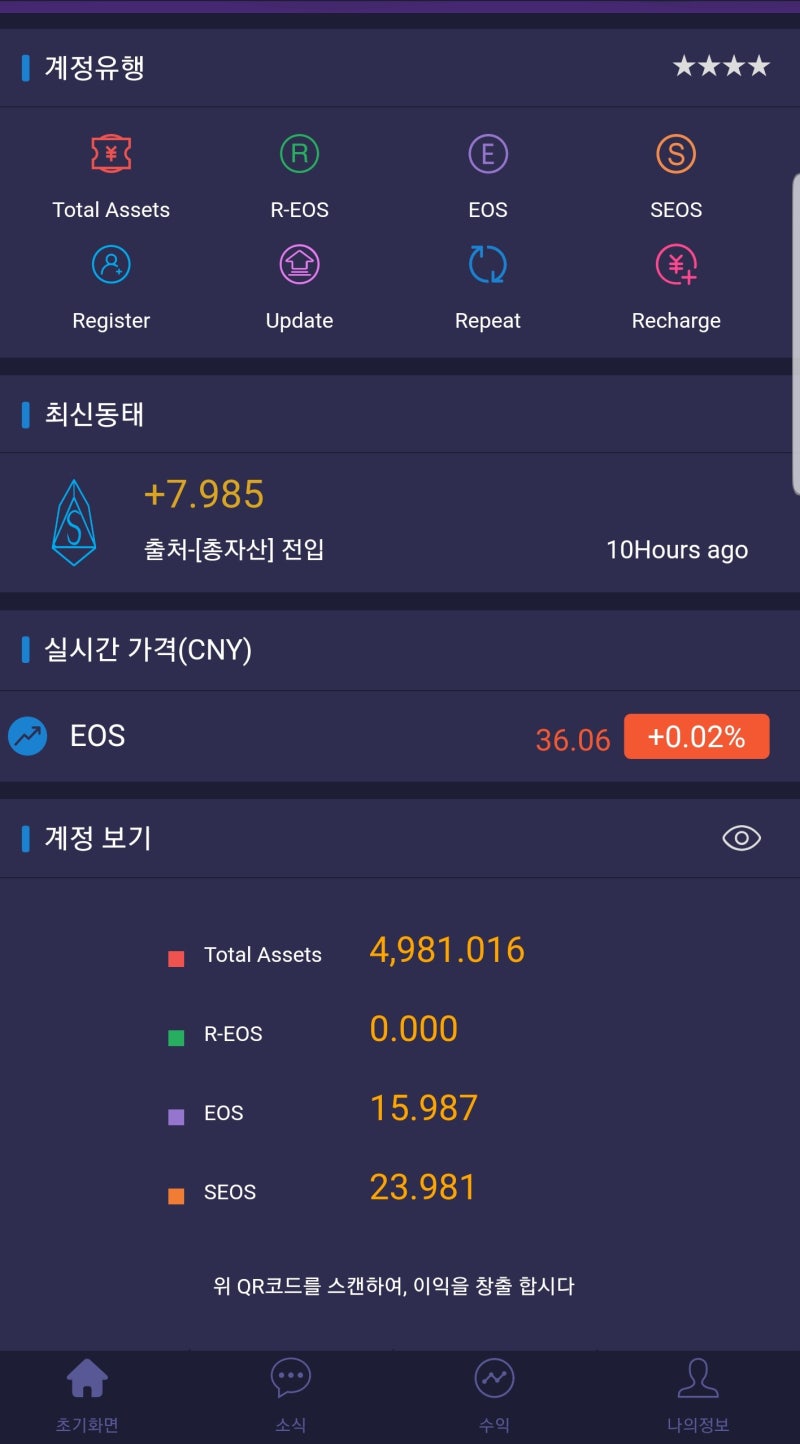Open the Total Assets wallet icon

click(x=110, y=154)
